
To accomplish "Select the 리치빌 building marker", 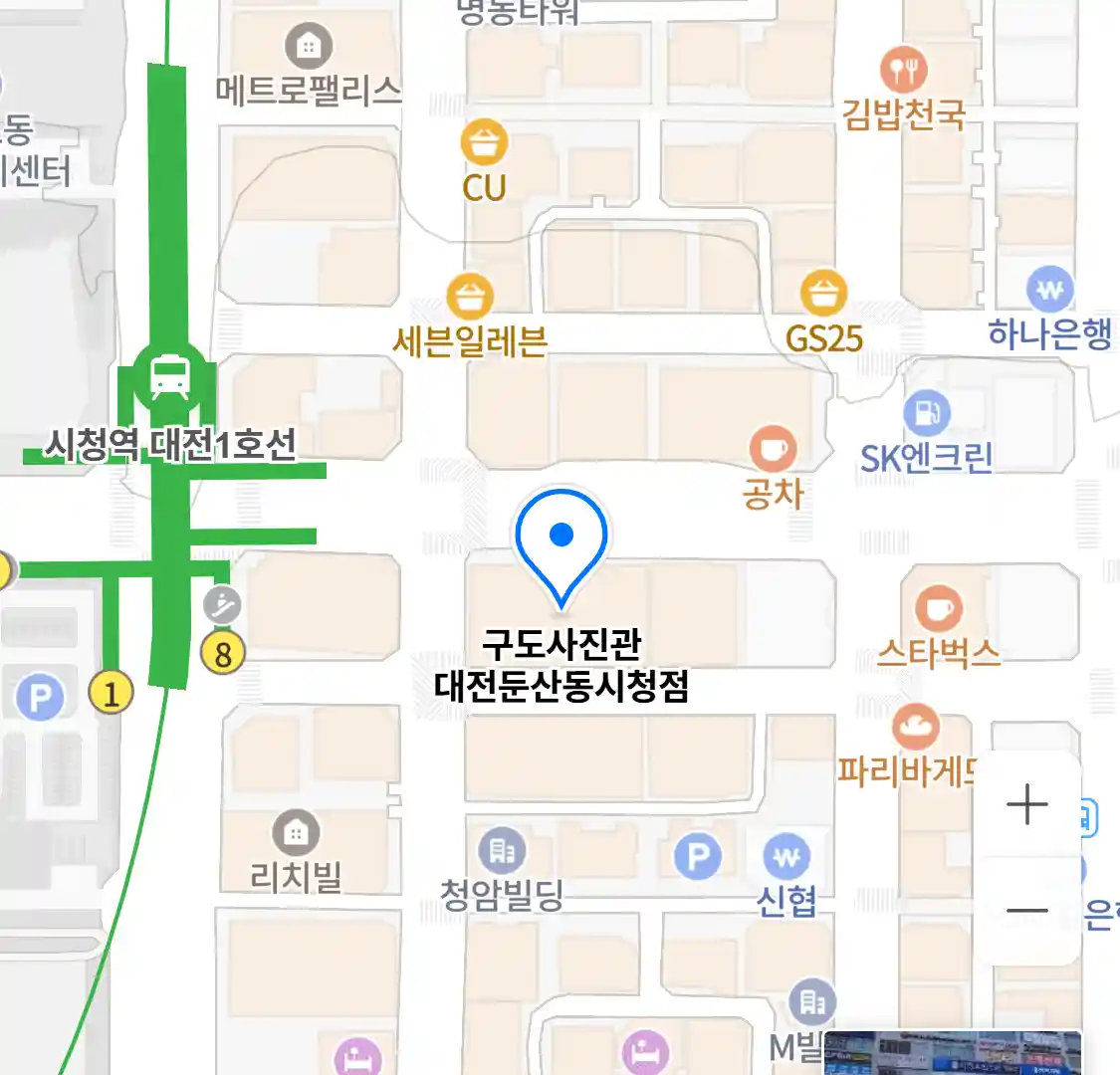I will (296, 833).
